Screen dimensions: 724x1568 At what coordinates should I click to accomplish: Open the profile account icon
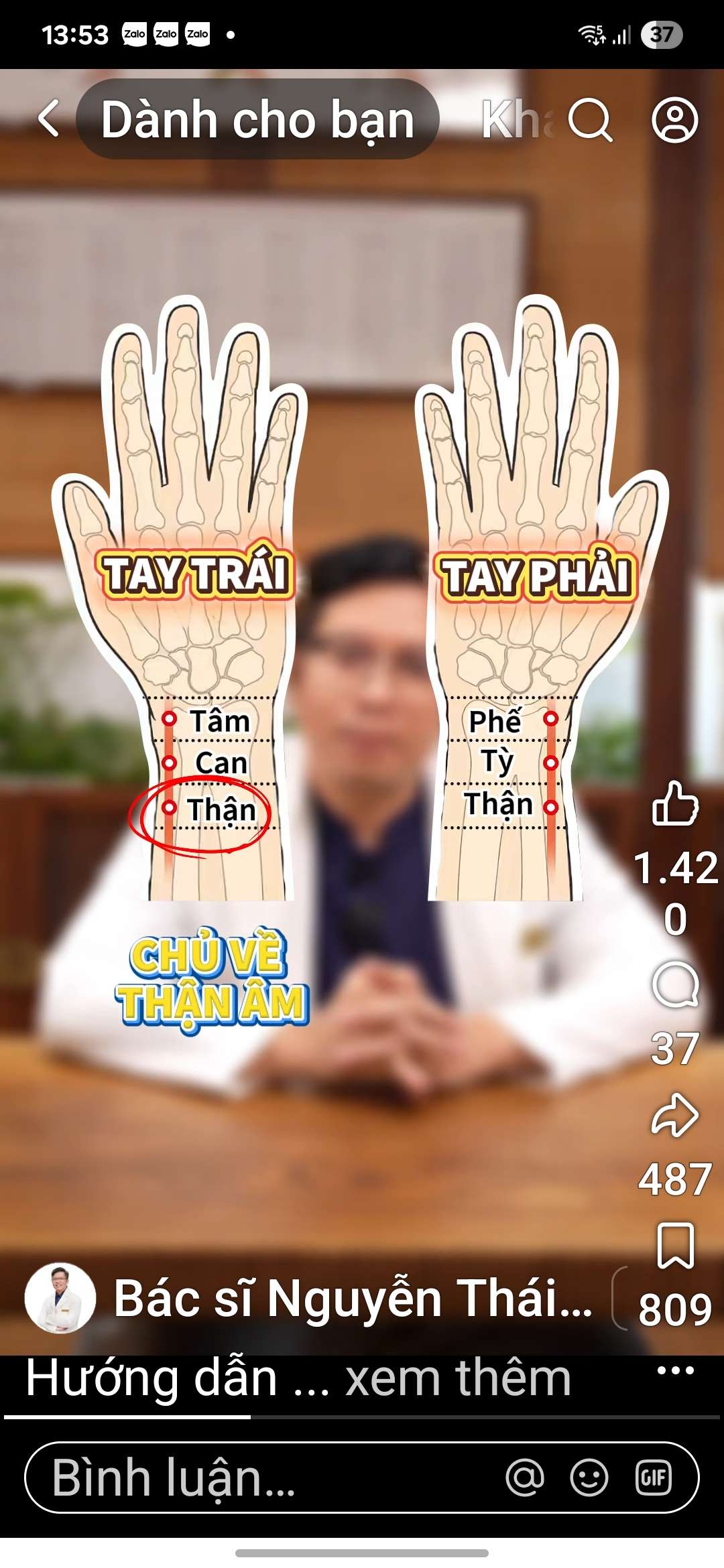pos(675,120)
